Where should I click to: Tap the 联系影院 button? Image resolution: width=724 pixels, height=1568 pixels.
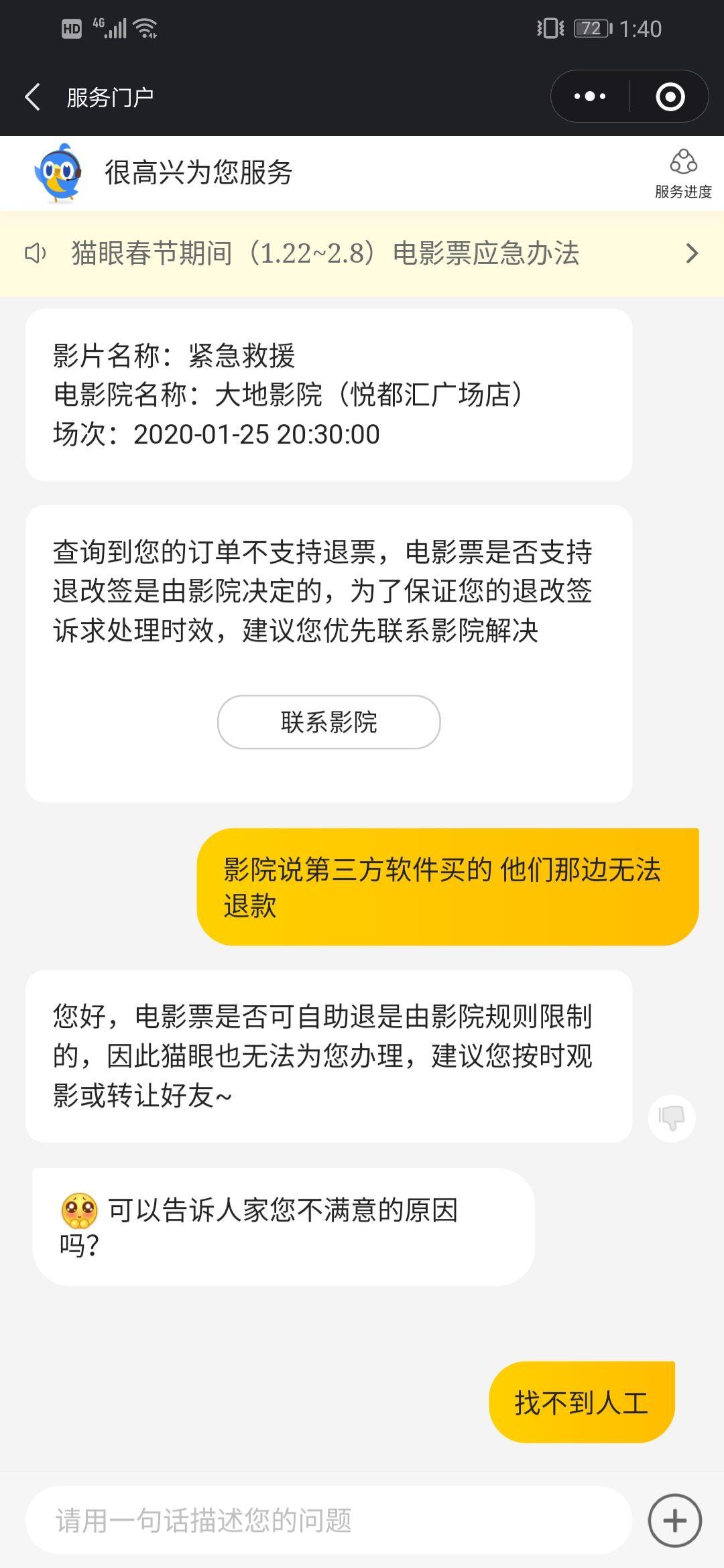tap(328, 722)
